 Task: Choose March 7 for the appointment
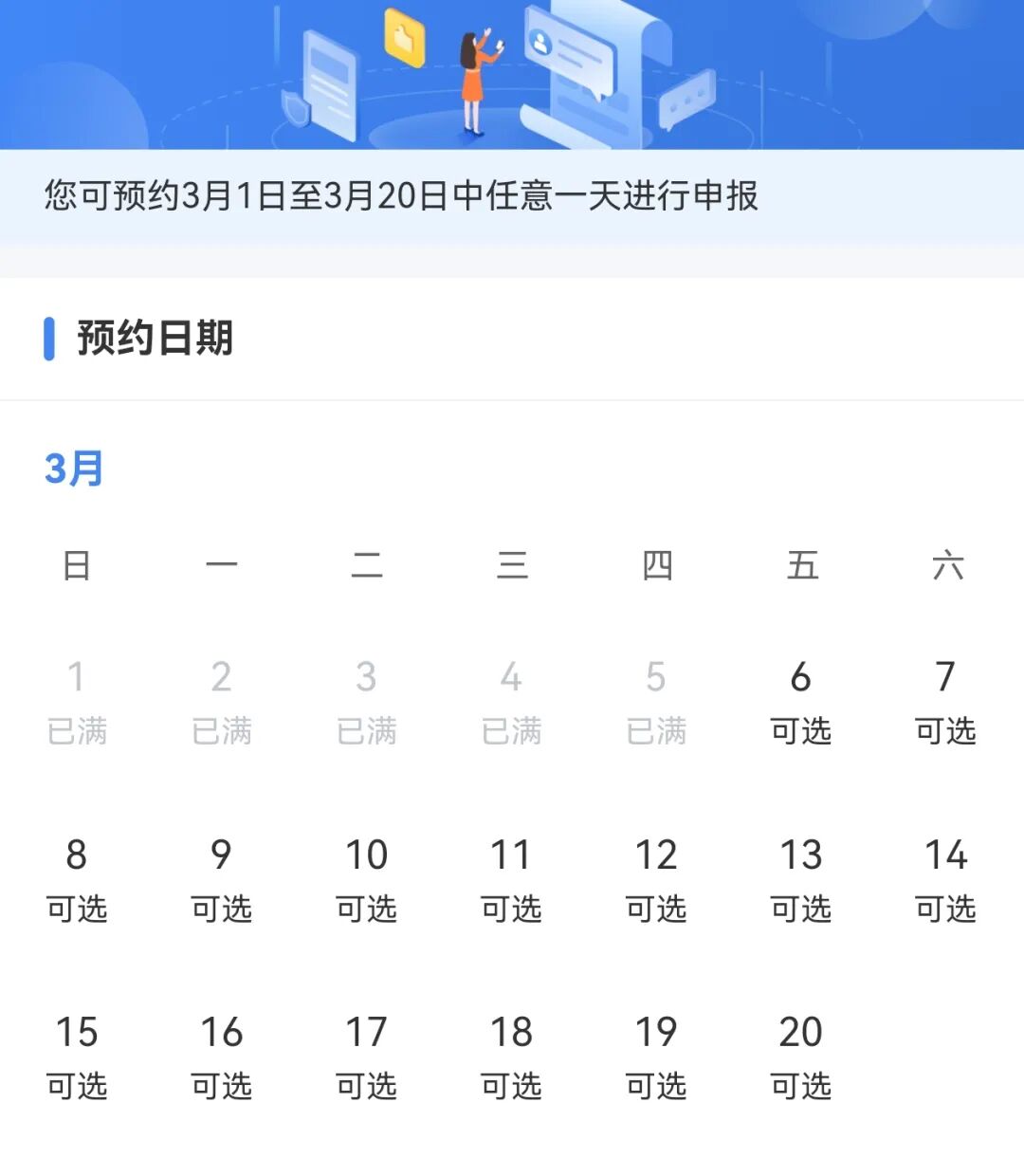click(945, 702)
